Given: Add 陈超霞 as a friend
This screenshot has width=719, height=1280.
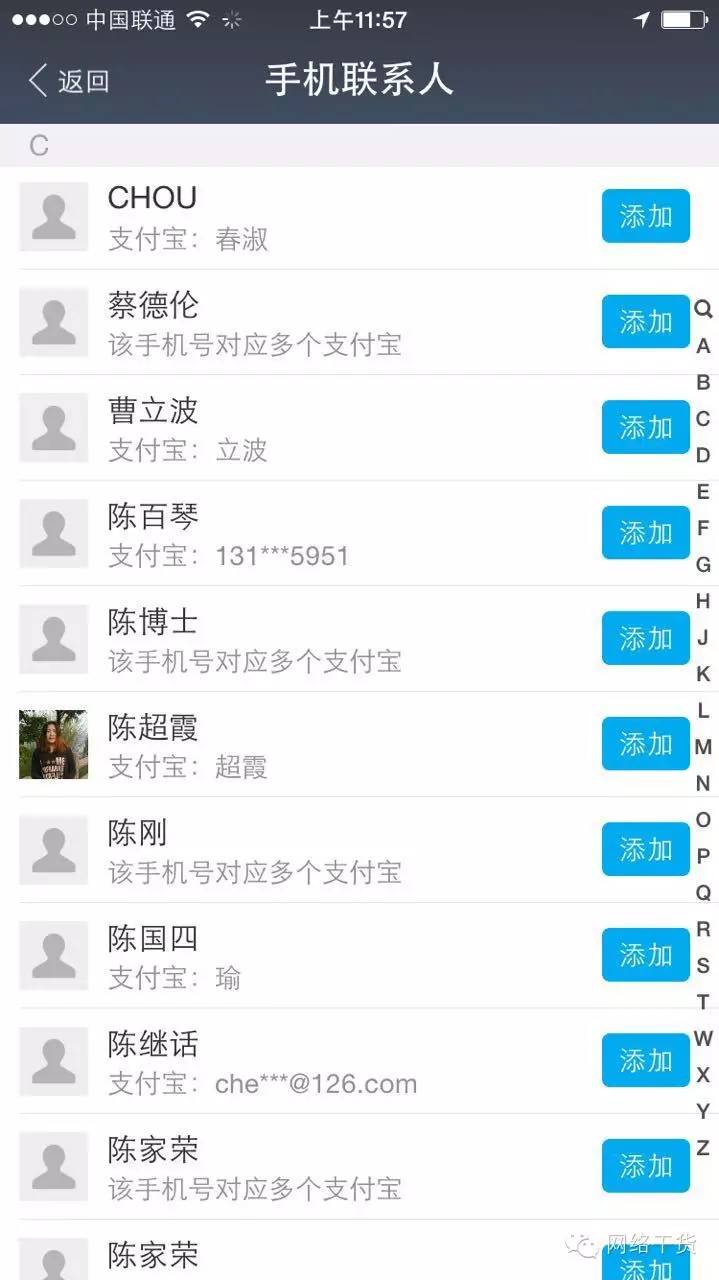Looking at the screenshot, I should [x=645, y=744].
